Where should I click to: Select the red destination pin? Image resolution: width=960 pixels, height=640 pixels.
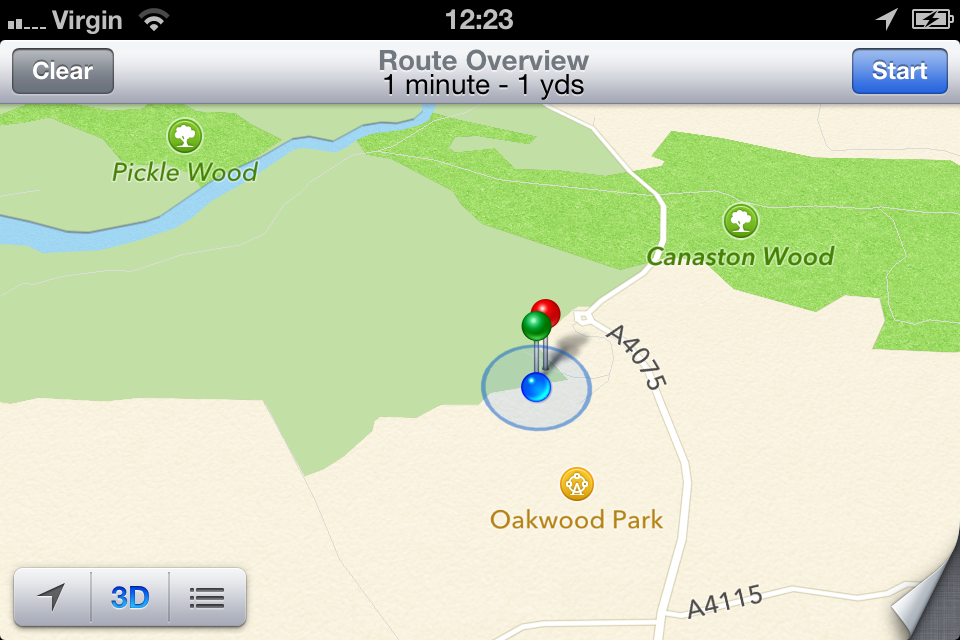(548, 310)
